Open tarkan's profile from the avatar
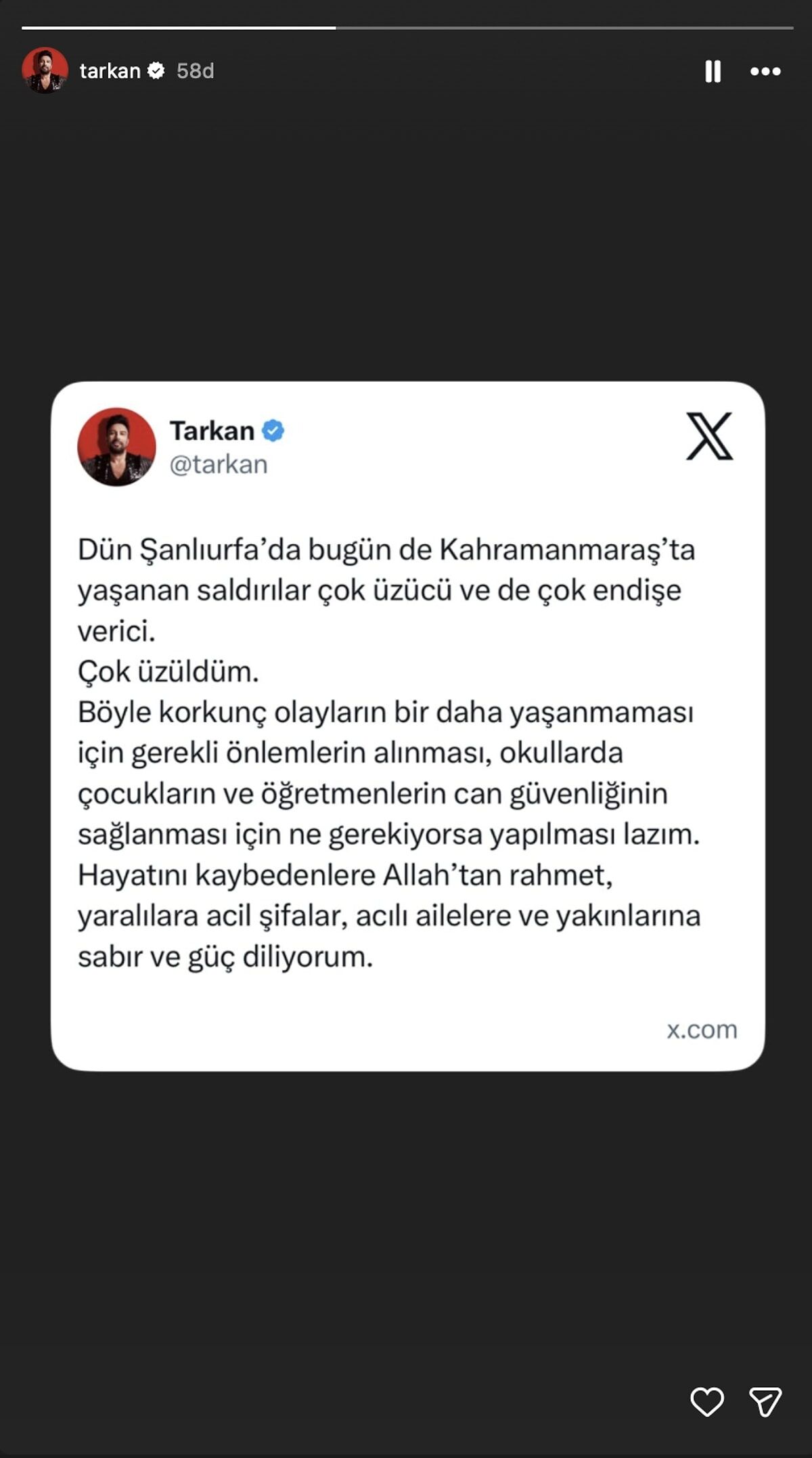Image resolution: width=812 pixels, height=1458 pixels. (45, 70)
